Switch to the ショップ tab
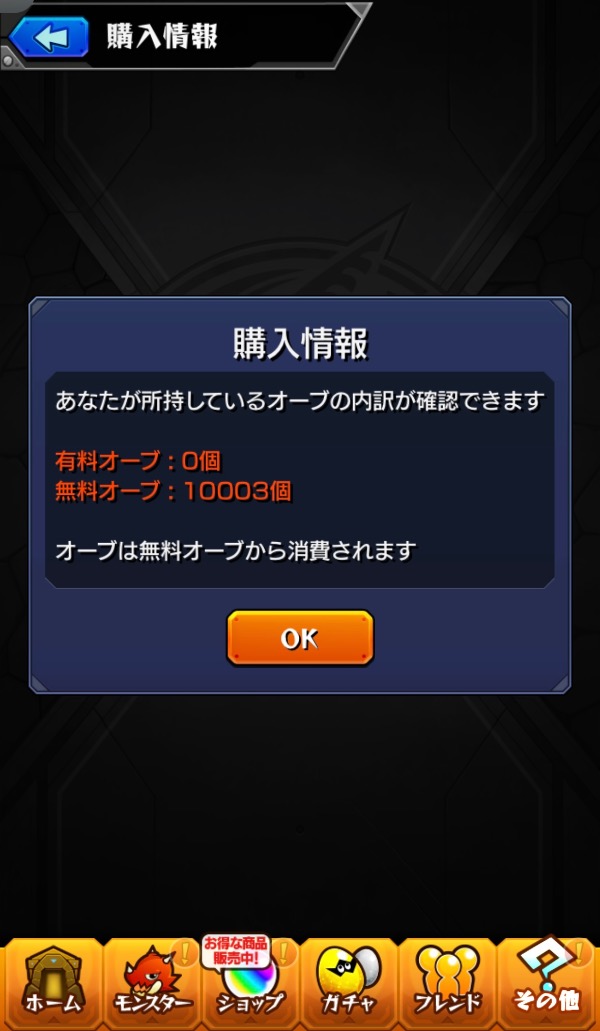 pos(250,982)
